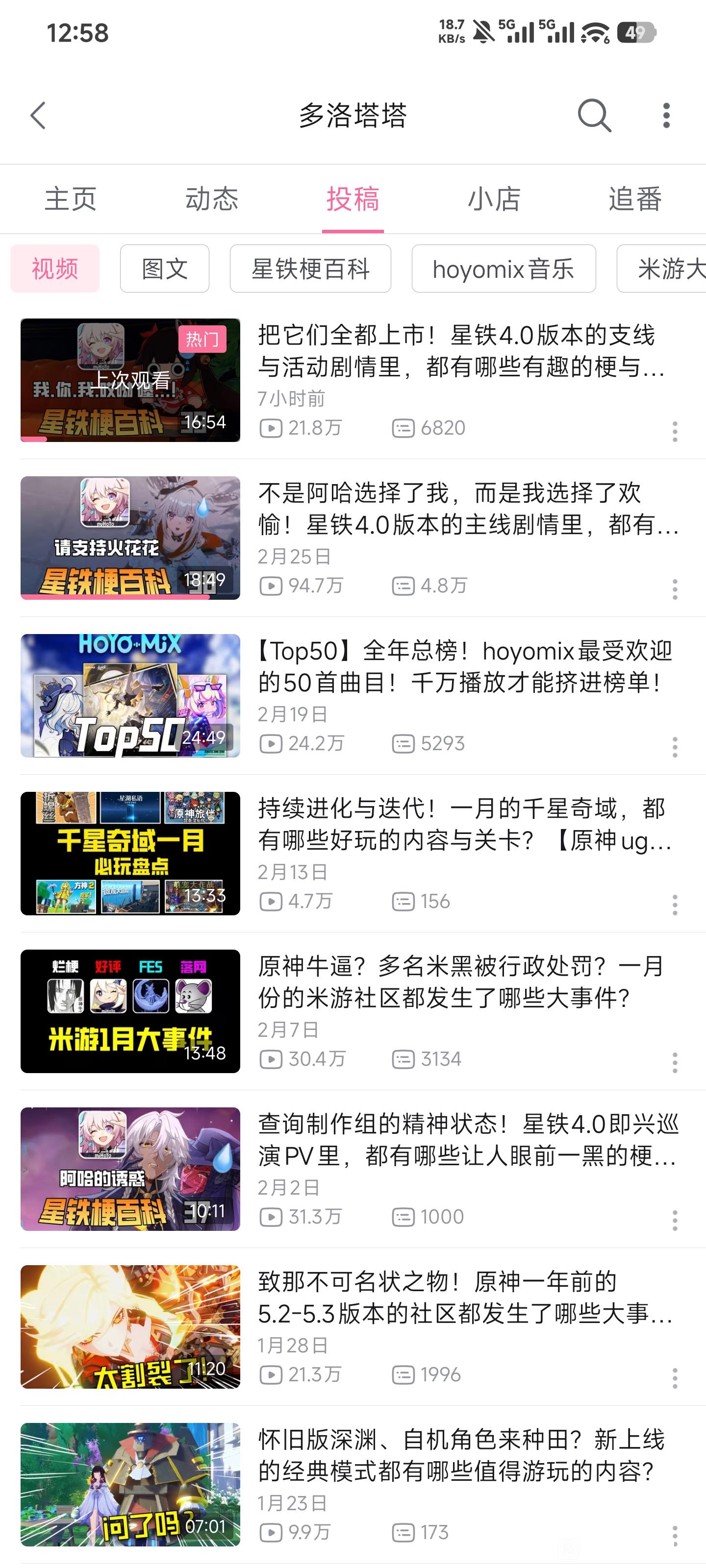Switch to the 小店 tab
The height and width of the screenshot is (1568, 706).
[x=493, y=199]
